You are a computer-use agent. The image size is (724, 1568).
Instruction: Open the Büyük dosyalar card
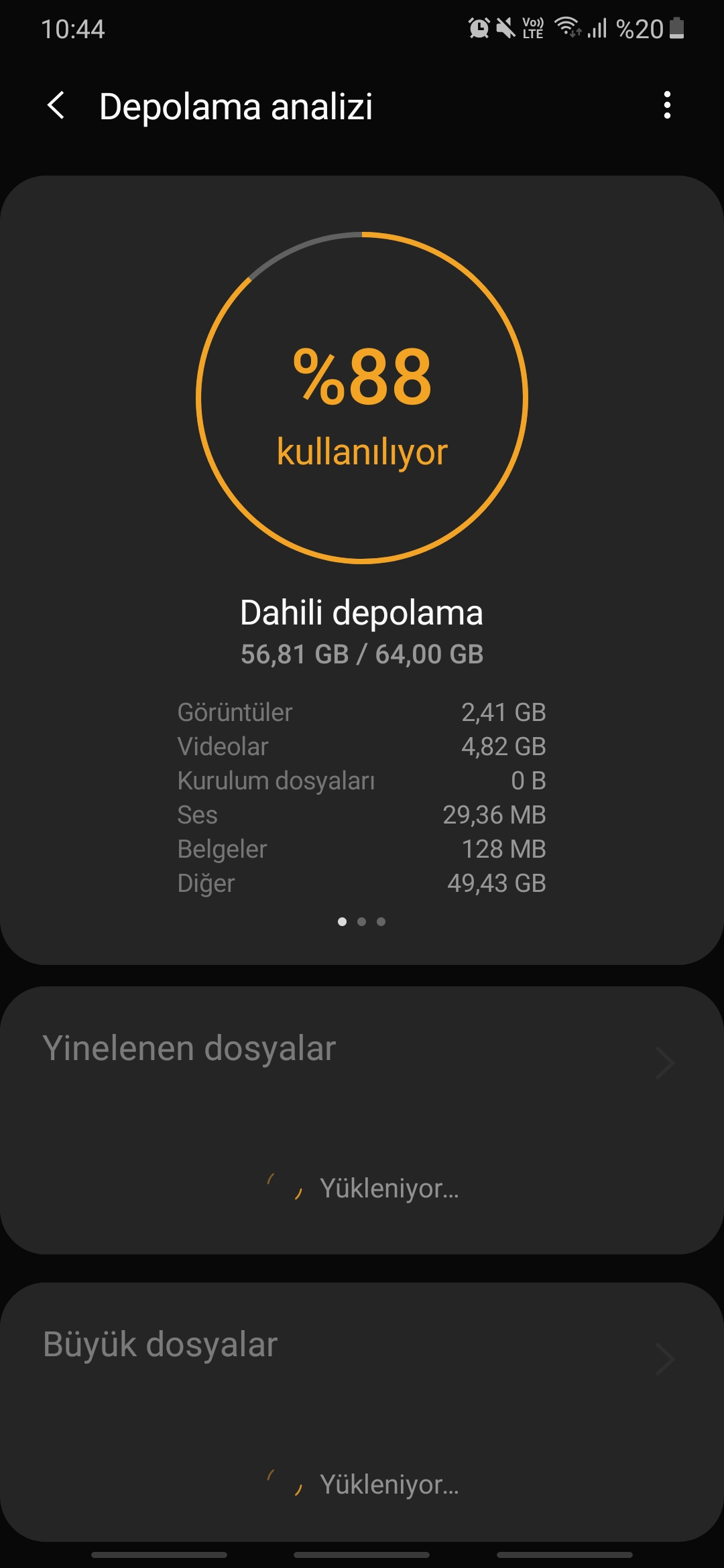[x=362, y=1412]
